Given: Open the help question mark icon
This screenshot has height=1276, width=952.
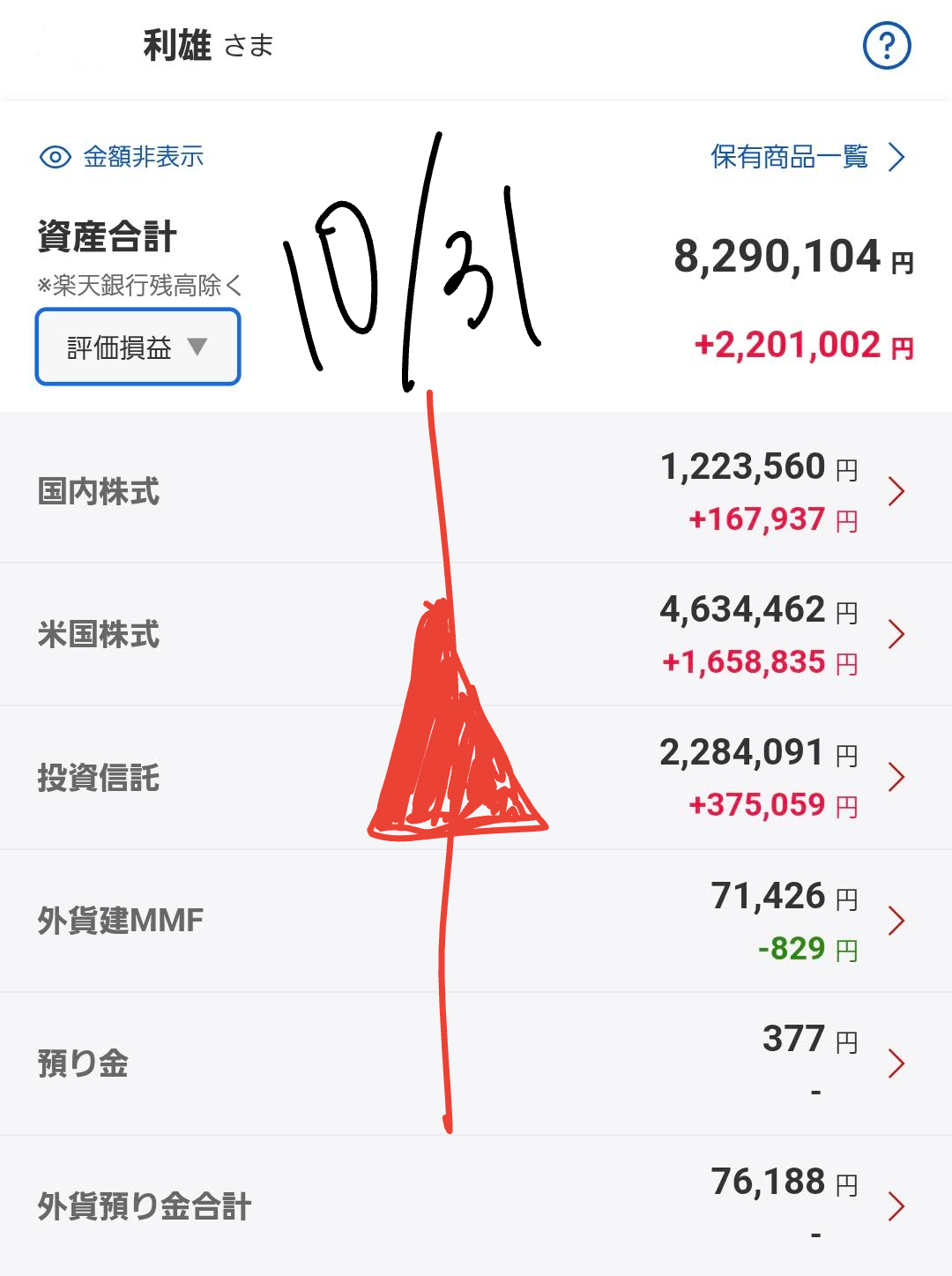Looking at the screenshot, I should click(x=886, y=46).
